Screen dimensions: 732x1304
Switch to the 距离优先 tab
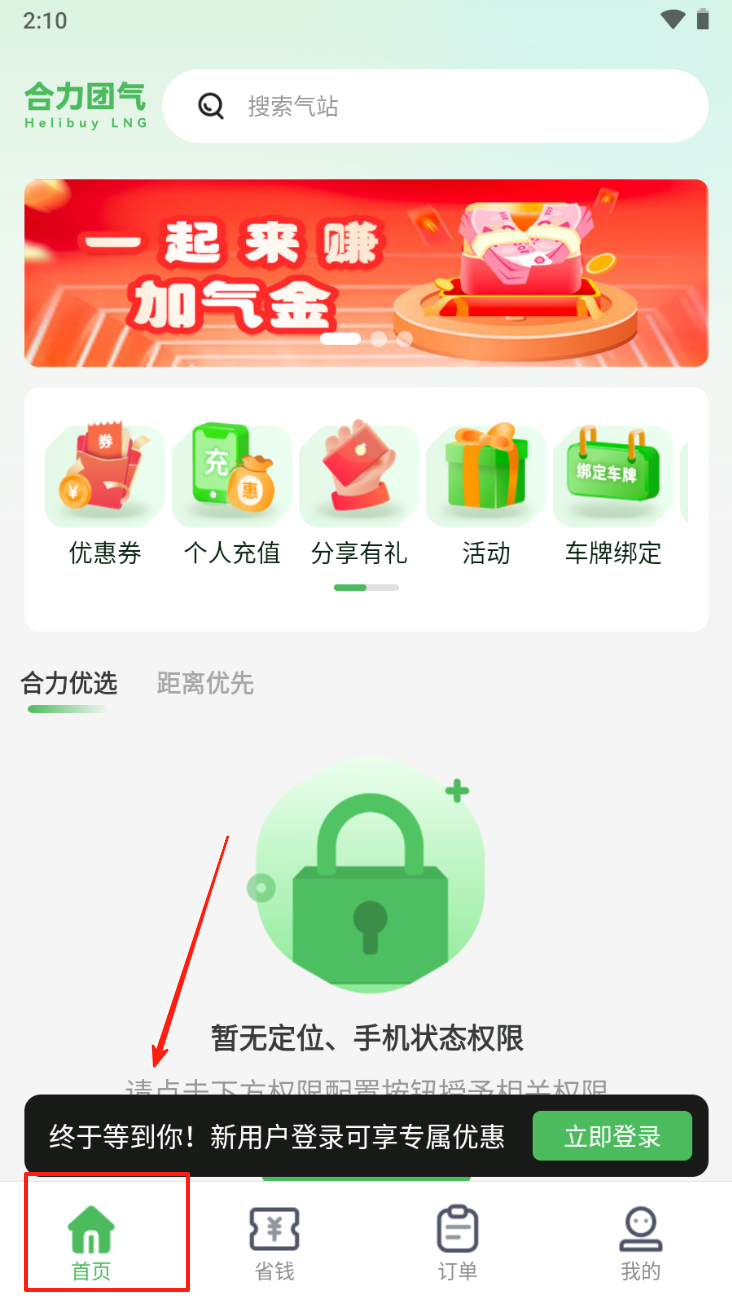coord(205,684)
